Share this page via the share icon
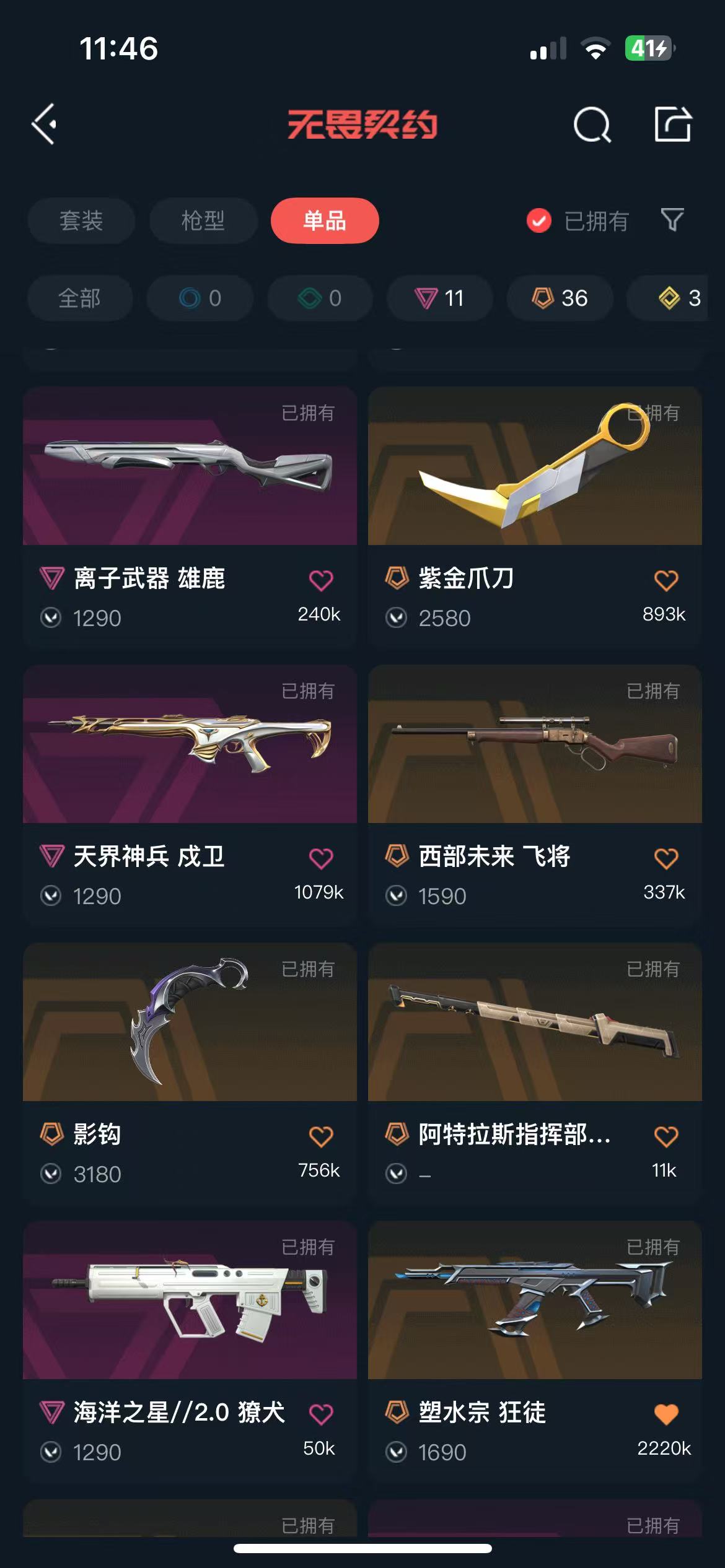This screenshot has width=725, height=1568. (x=673, y=124)
